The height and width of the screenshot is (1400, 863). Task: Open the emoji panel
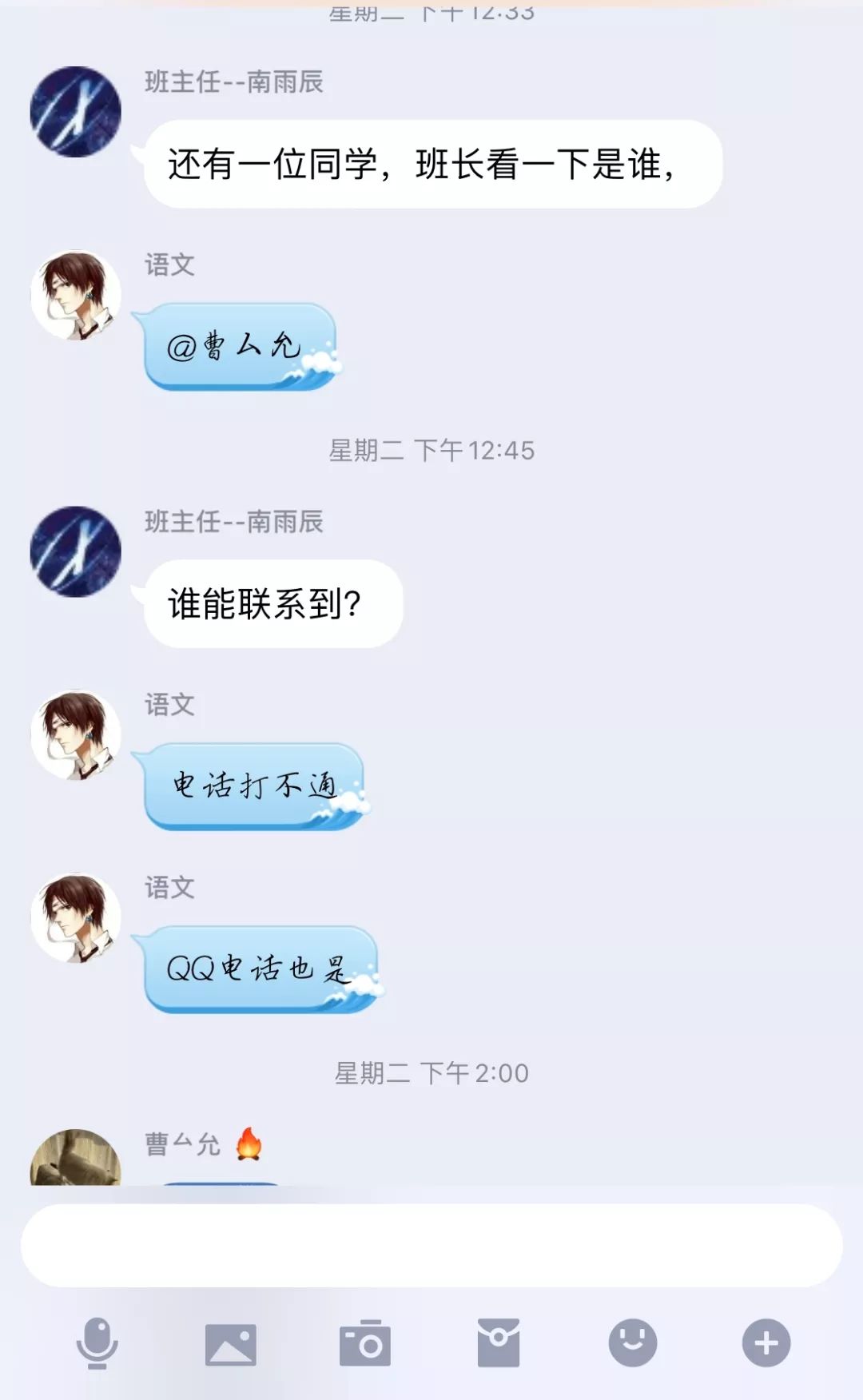(633, 1343)
